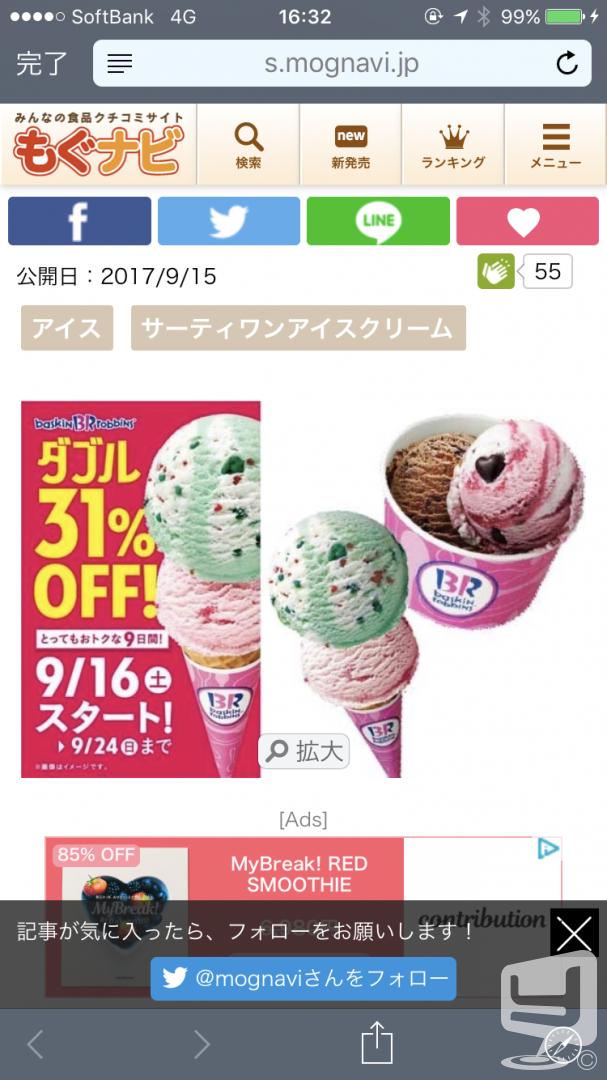Dismiss the follow banner with X
The width and height of the screenshot is (607, 1080).
point(574,933)
